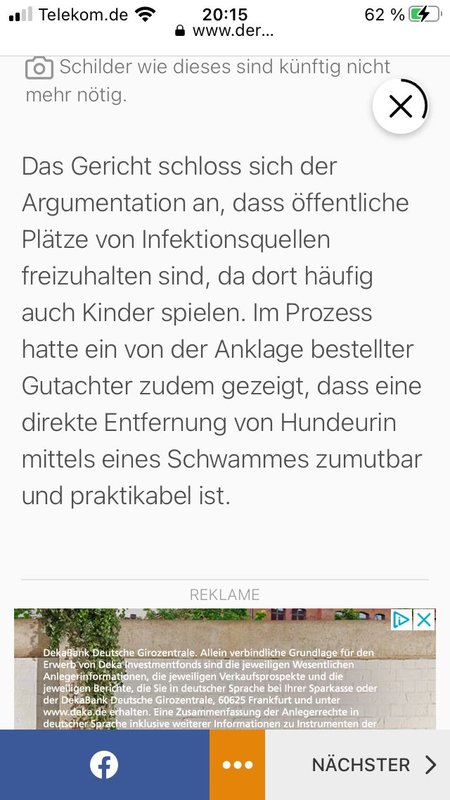This screenshot has width=450, height=800.
Task: Dismiss the DekaBank ad with its X
Action: [x=424, y=620]
